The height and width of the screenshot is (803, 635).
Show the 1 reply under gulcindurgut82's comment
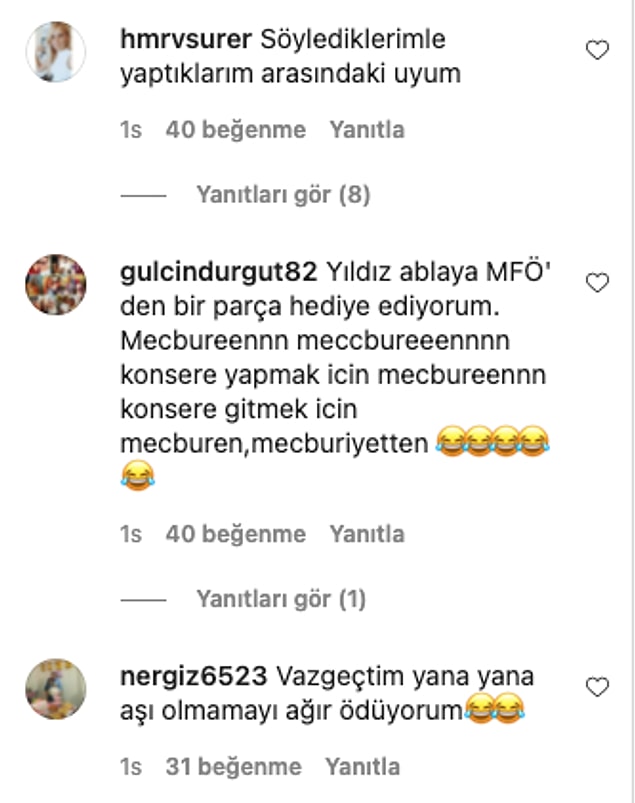pyautogui.click(x=281, y=599)
